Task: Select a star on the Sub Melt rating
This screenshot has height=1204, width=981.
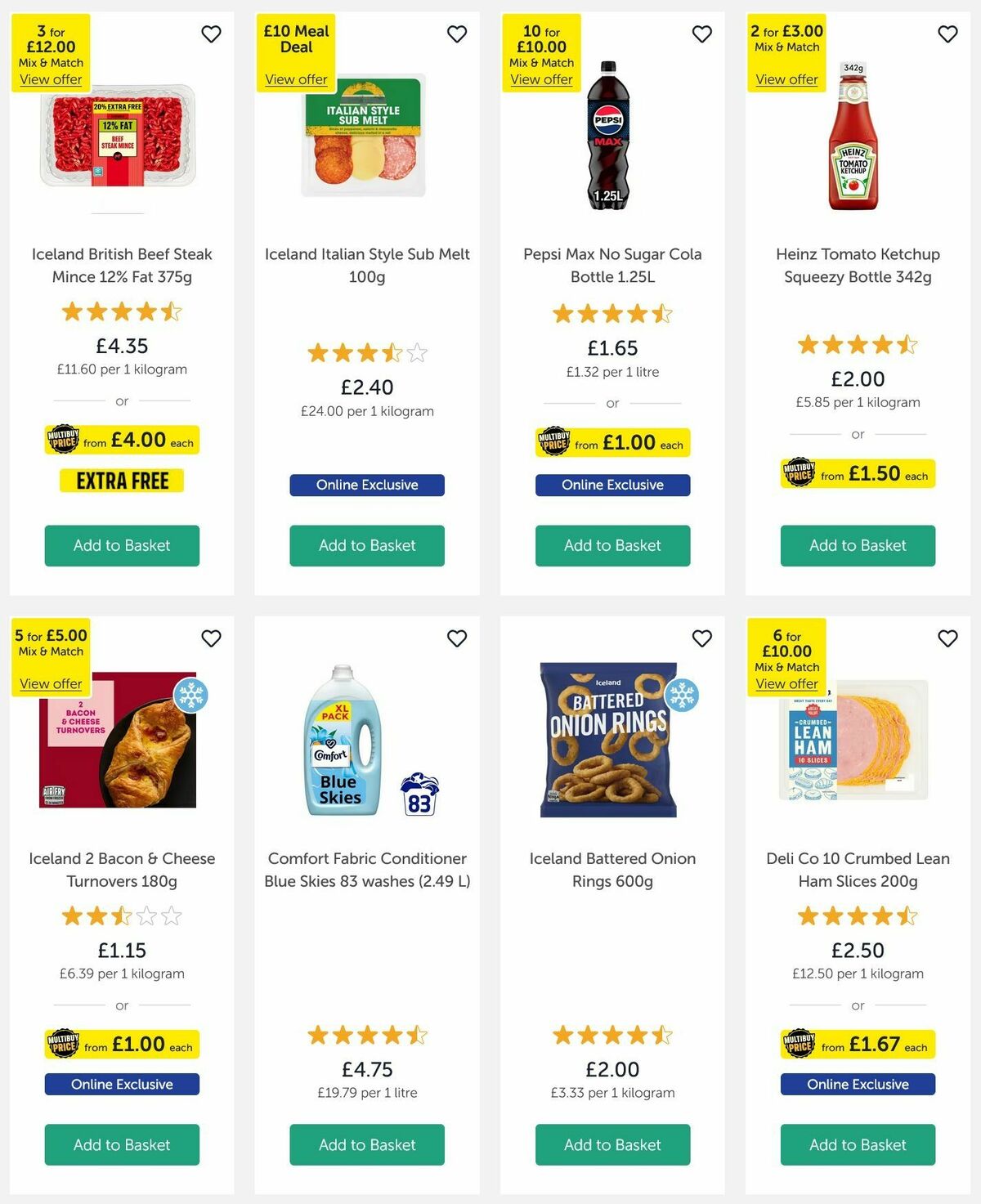Action: point(366,353)
